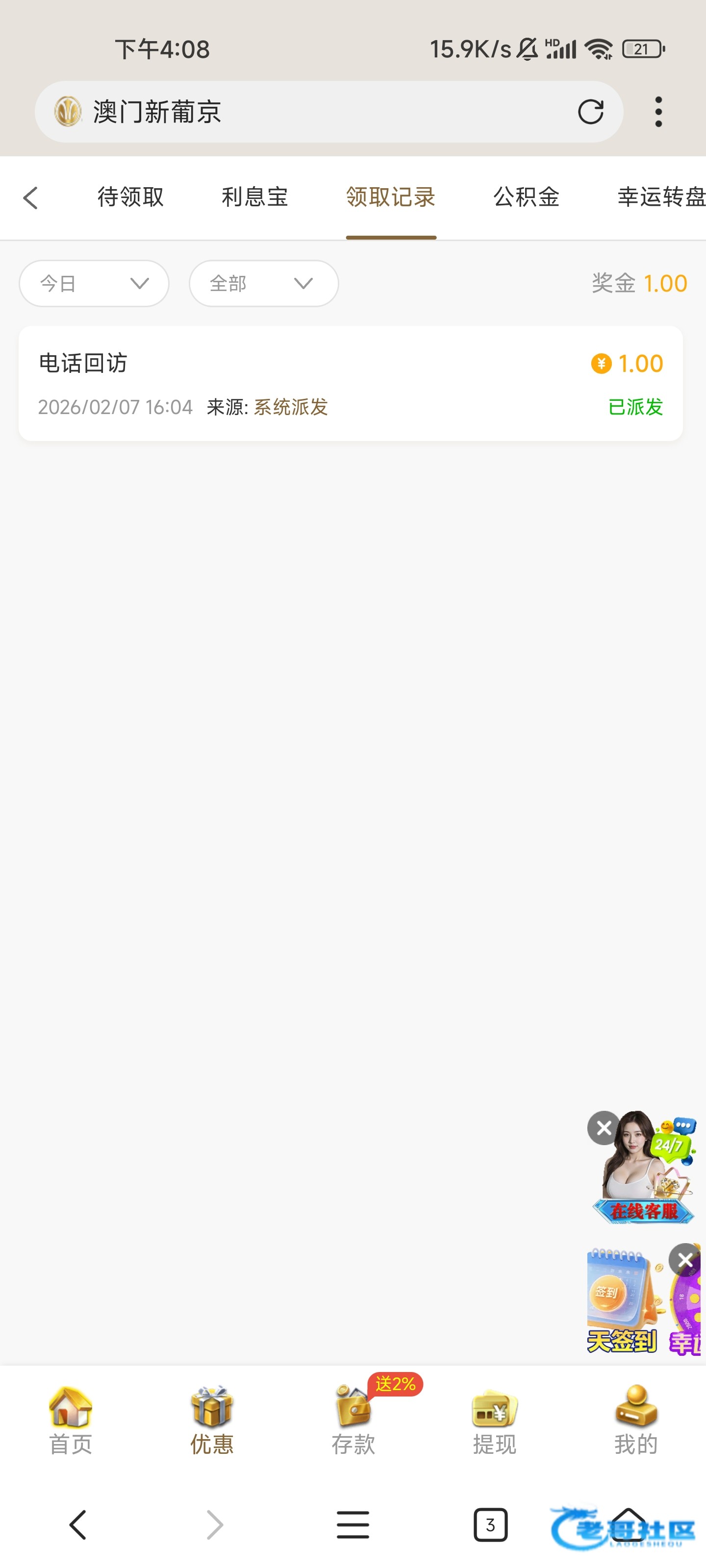Close the 天签到 floating banner
The image size is (706, 1568).
coord(685,1260)
